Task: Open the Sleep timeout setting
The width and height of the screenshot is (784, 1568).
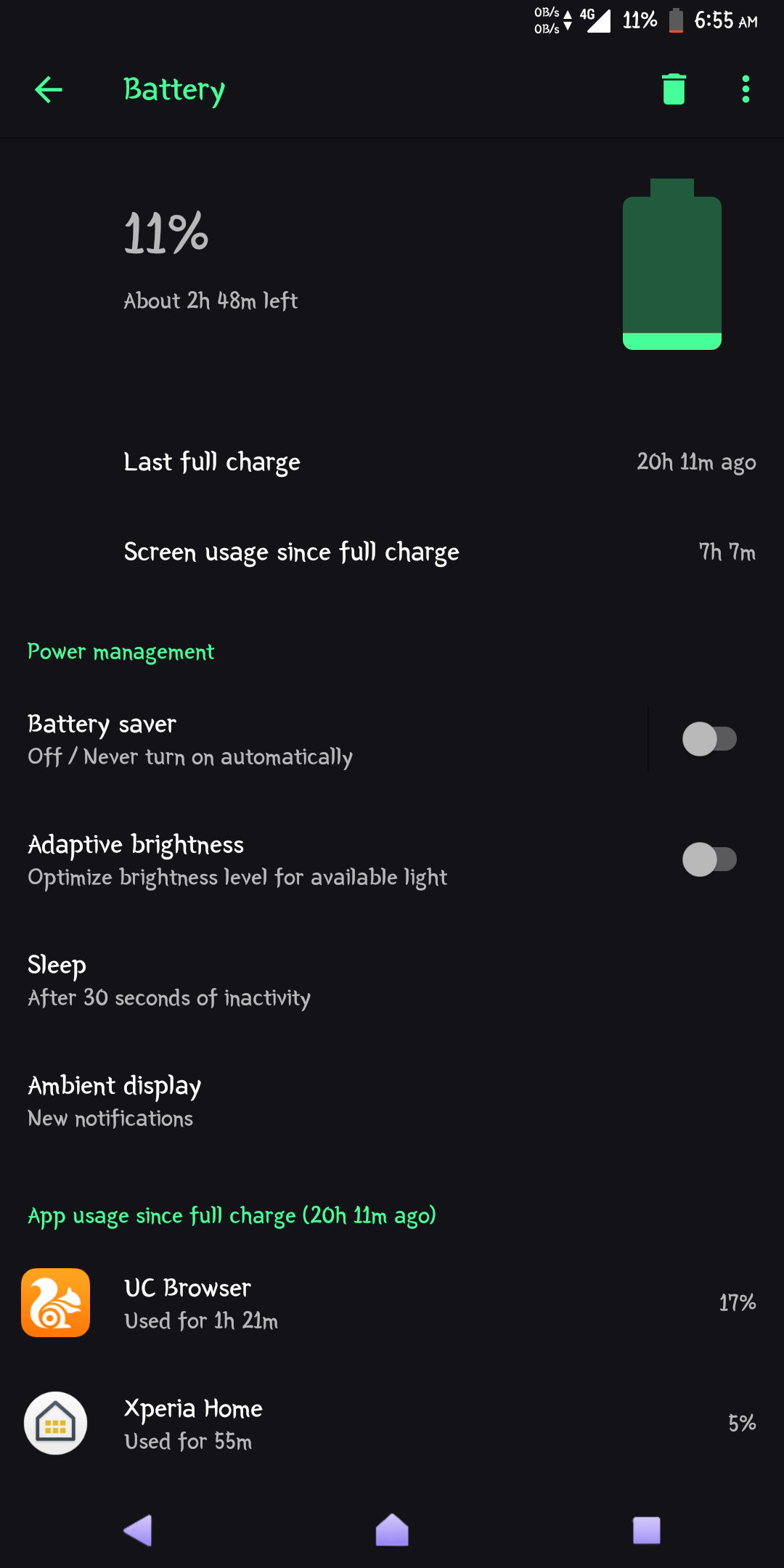Action: [290, 980]
